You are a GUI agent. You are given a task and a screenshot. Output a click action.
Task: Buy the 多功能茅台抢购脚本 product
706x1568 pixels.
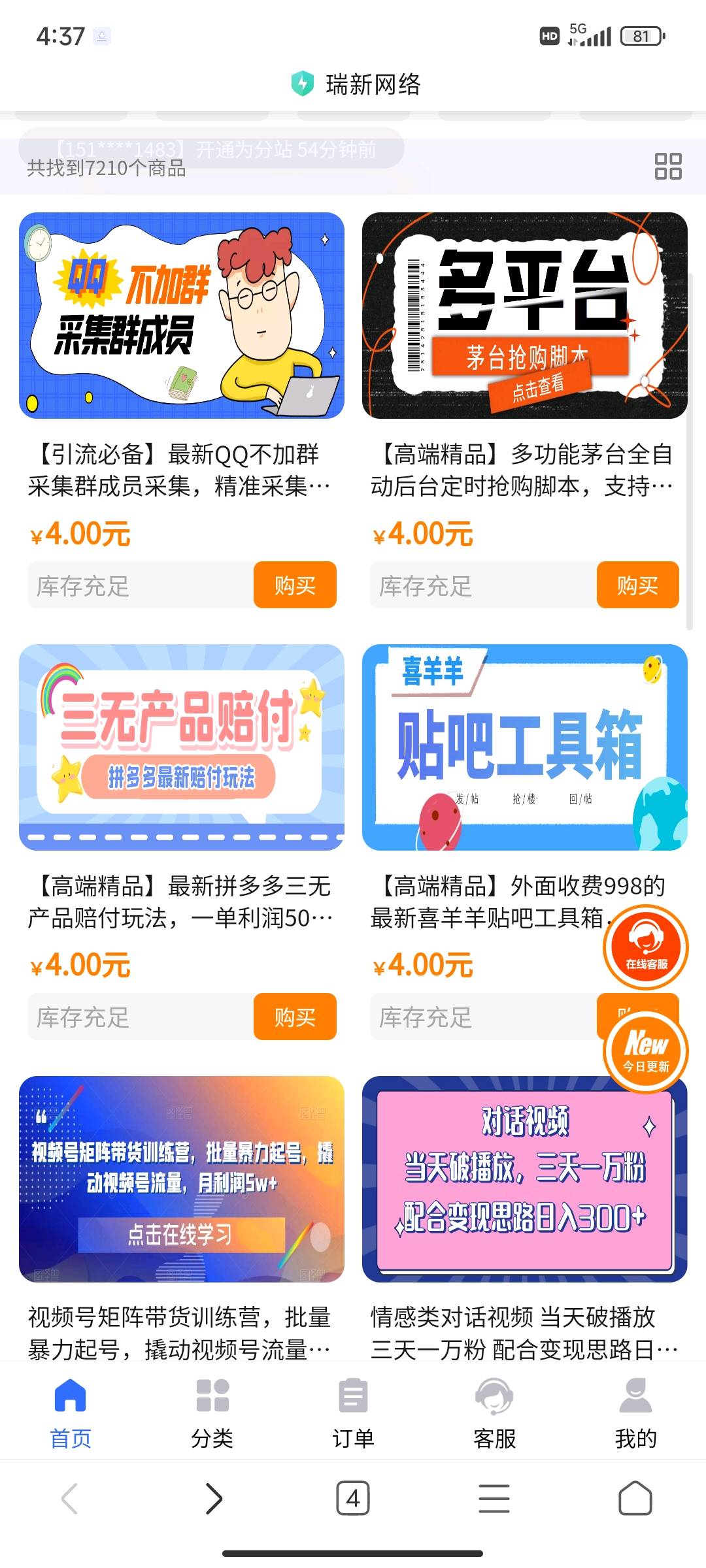(x=637, y=585)
